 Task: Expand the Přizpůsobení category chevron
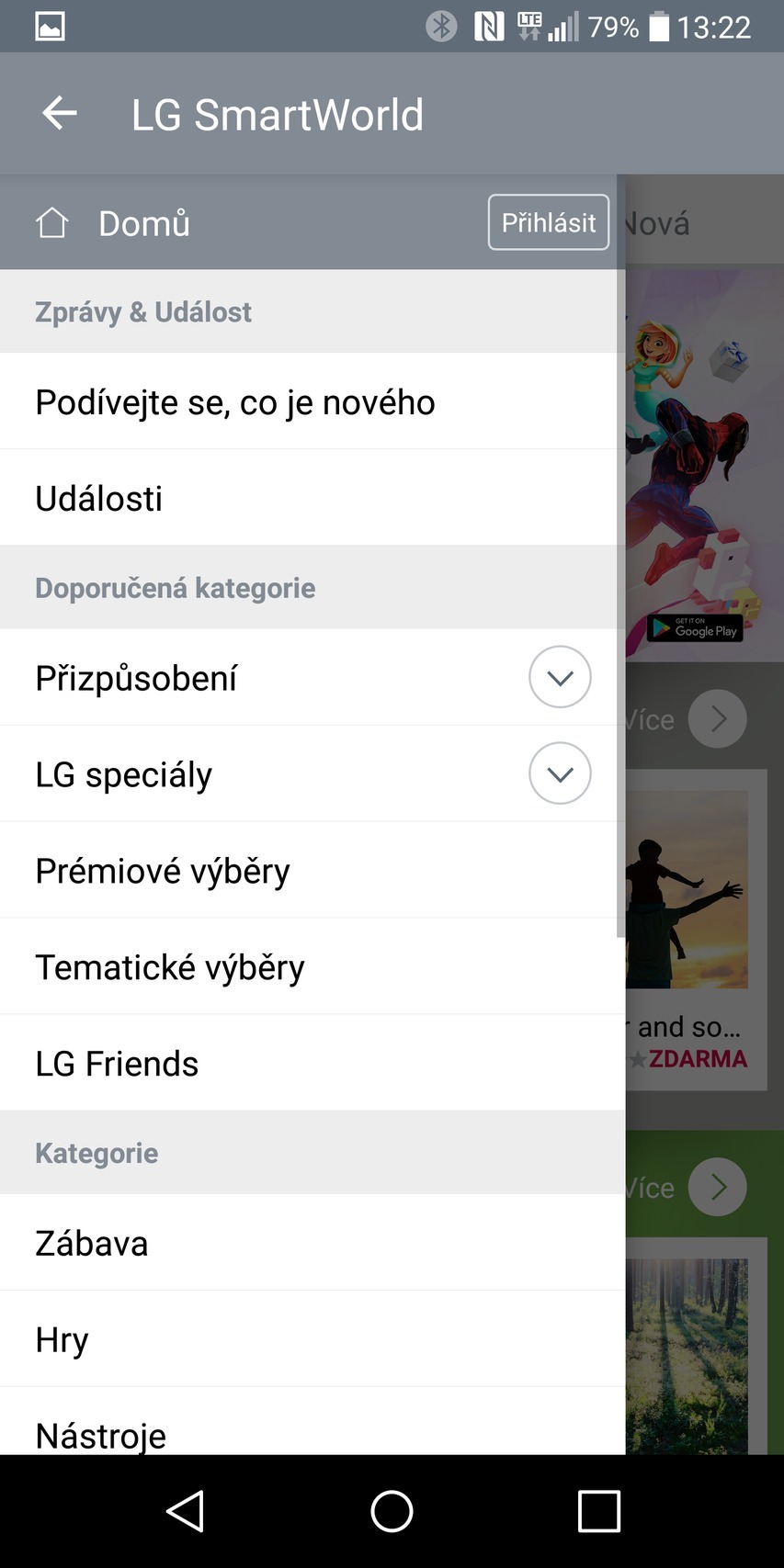560,677
